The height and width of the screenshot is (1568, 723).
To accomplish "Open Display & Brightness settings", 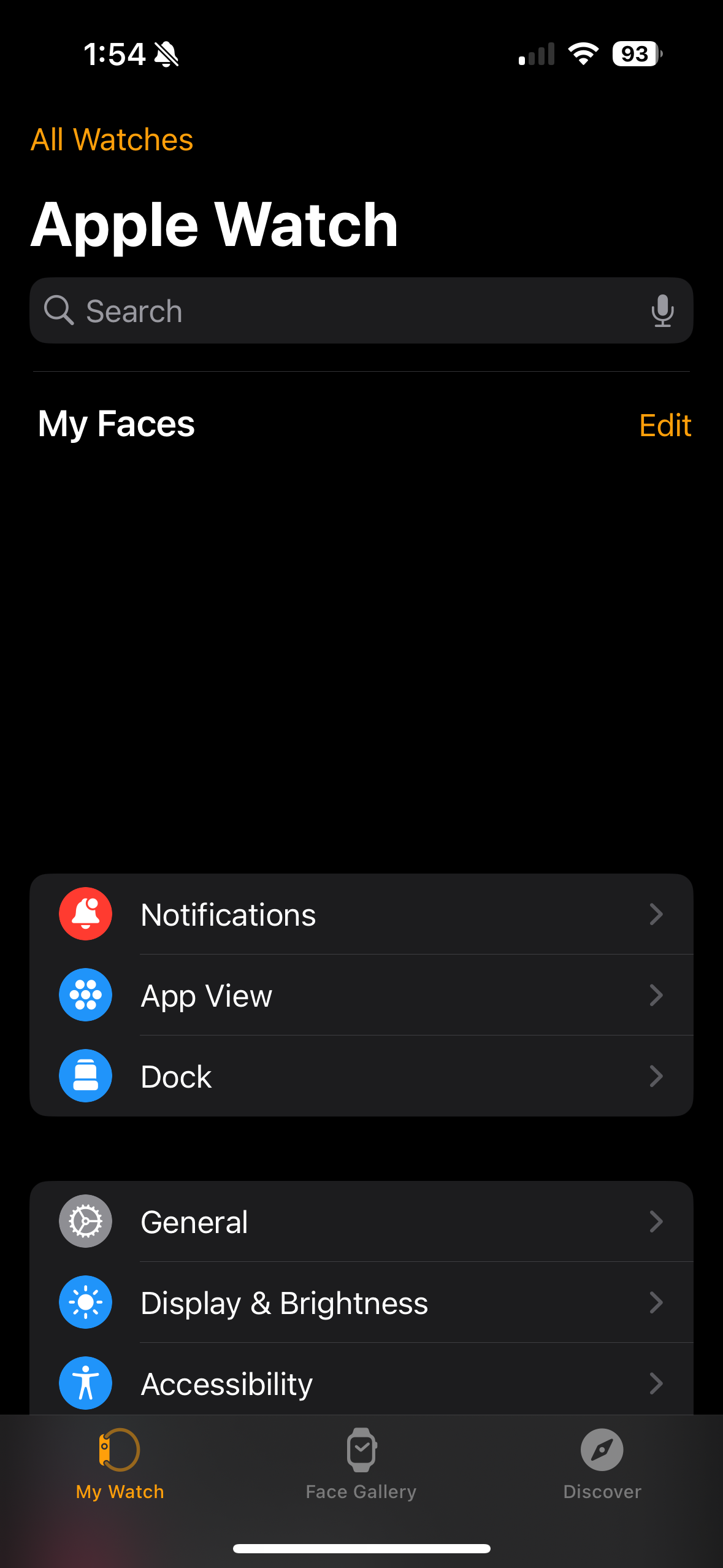I will coord(361,1302).
